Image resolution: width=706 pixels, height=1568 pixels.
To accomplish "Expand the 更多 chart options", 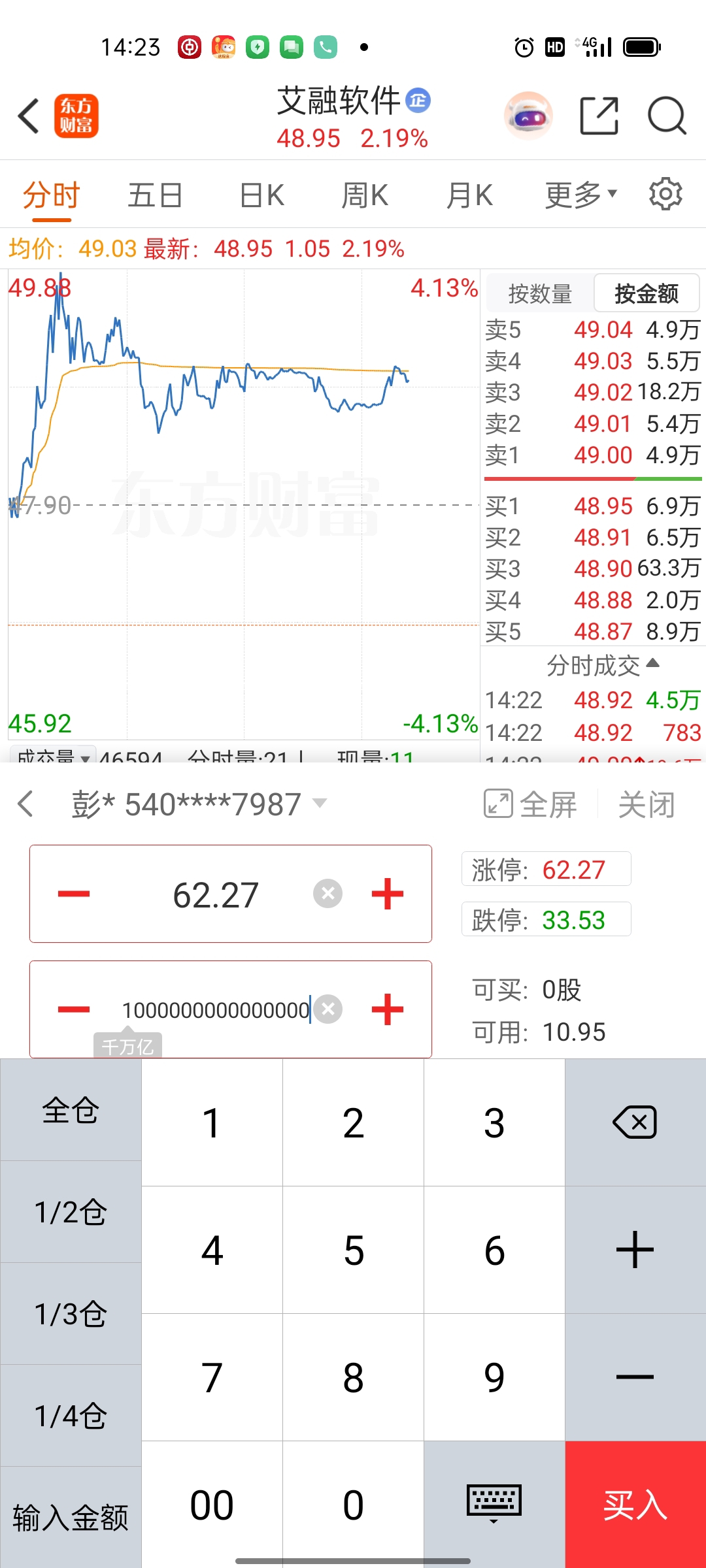I will pos(580,195).
